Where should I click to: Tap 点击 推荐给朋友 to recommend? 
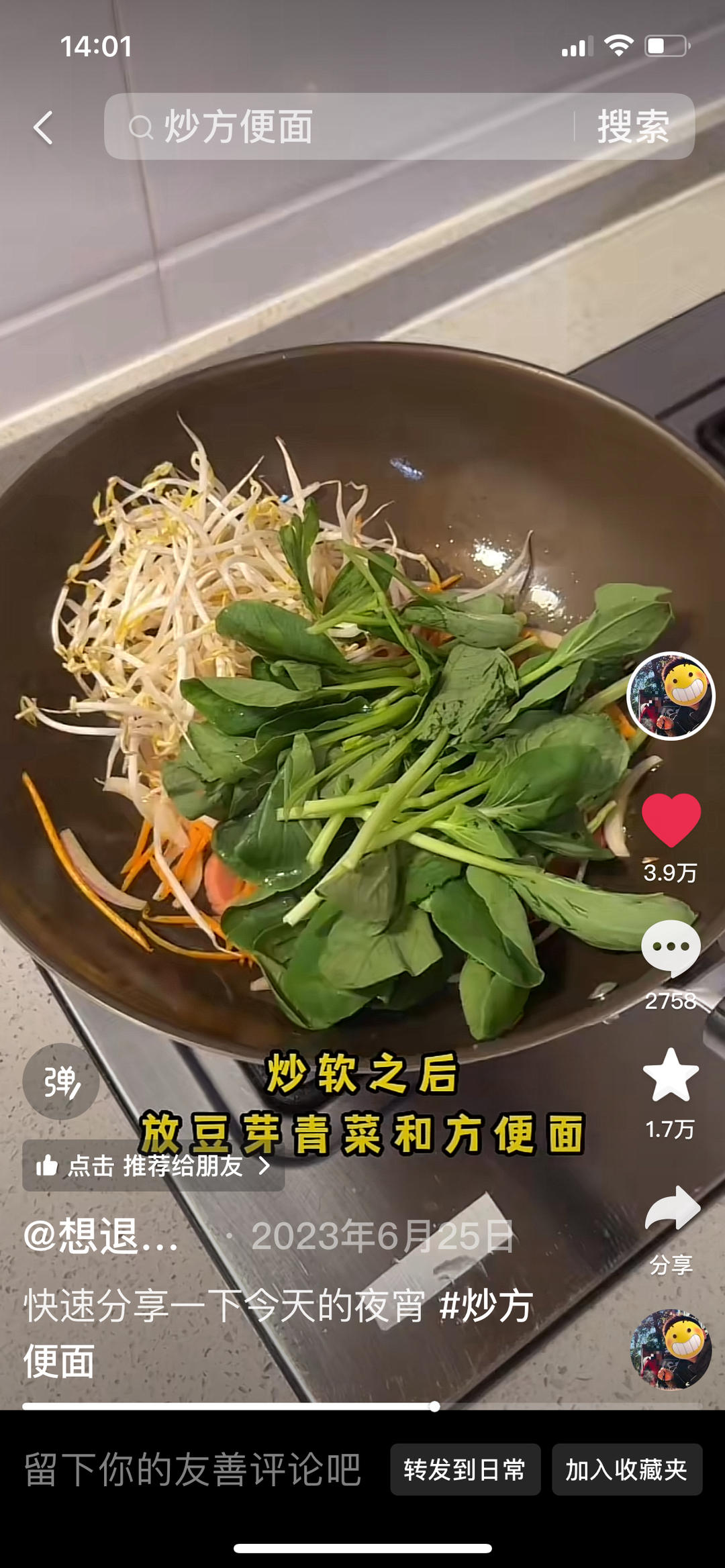153,1166
